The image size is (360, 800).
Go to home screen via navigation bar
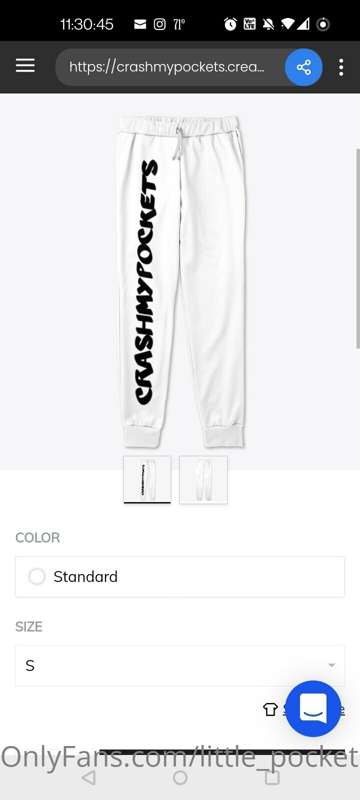pos(180,778)
